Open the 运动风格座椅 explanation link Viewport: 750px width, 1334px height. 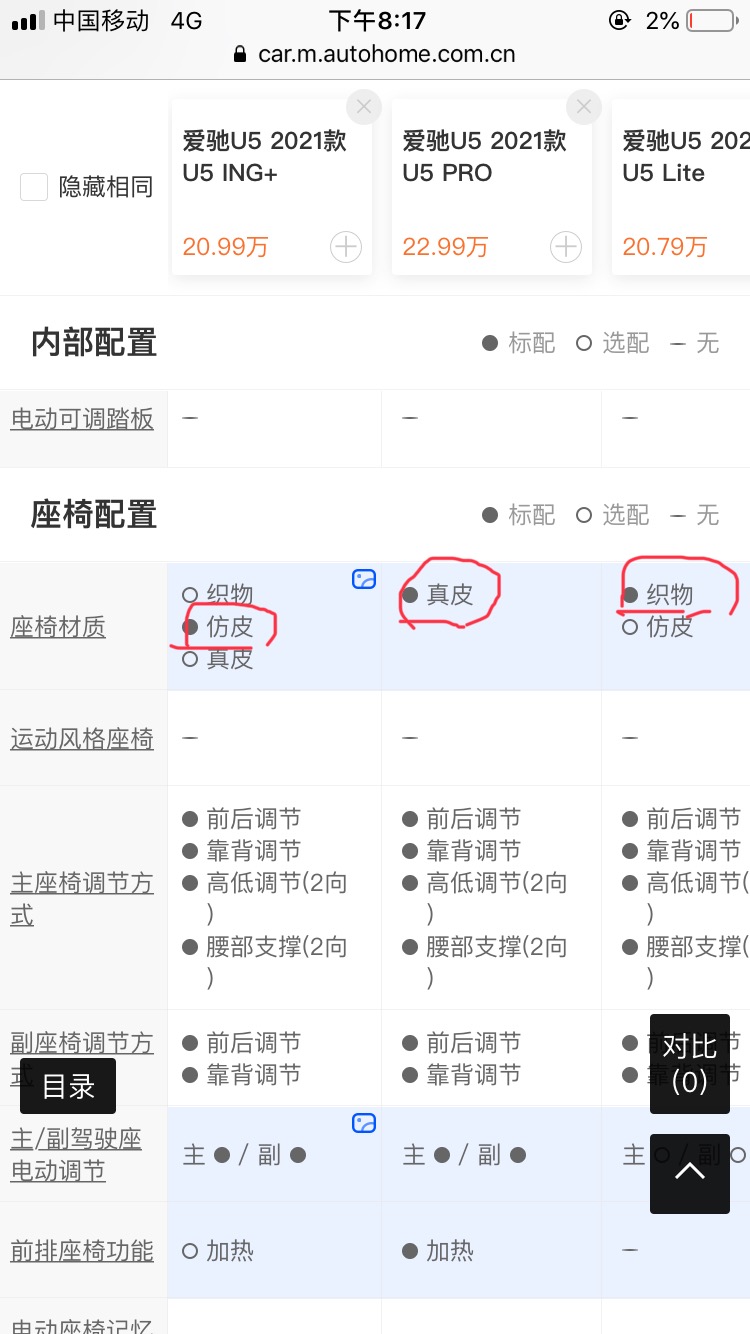coord(82,739)
